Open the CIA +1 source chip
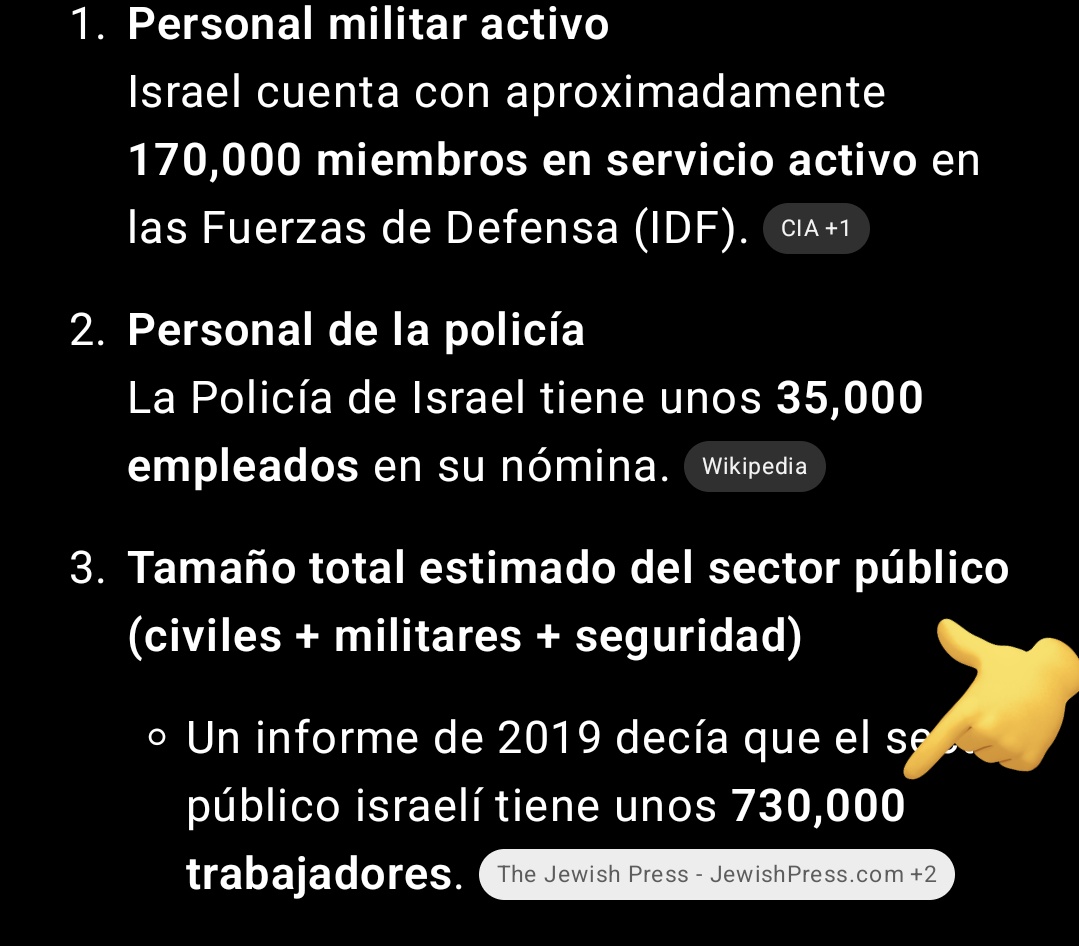The width and height of the screenshot is (1079, 946). 815,229
